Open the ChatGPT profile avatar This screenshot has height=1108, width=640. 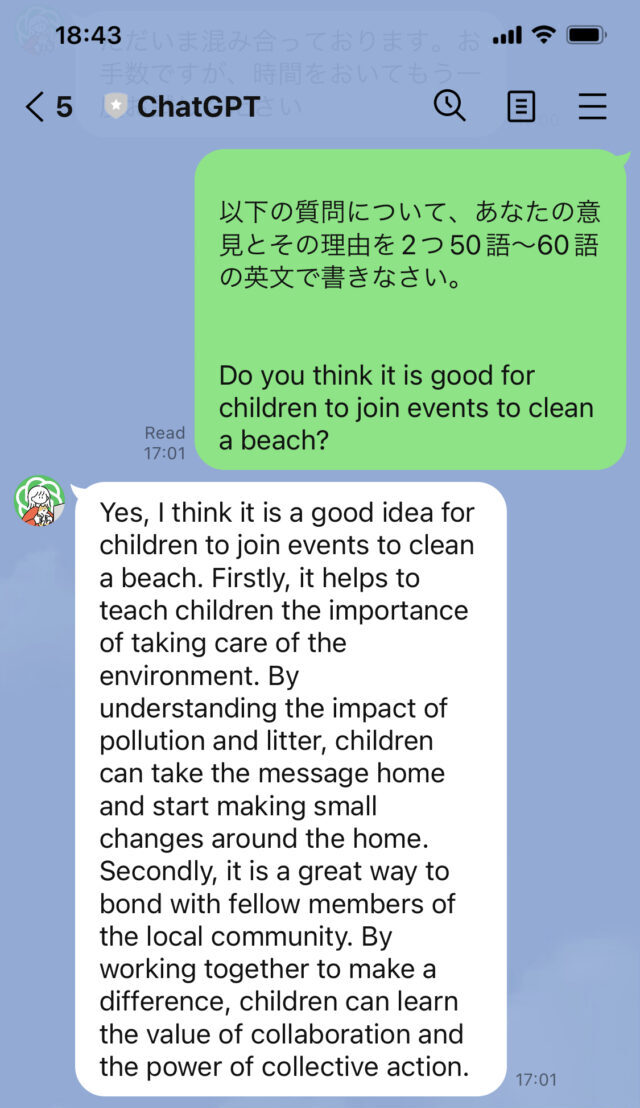pyautogui.click(x=39, y=501)
